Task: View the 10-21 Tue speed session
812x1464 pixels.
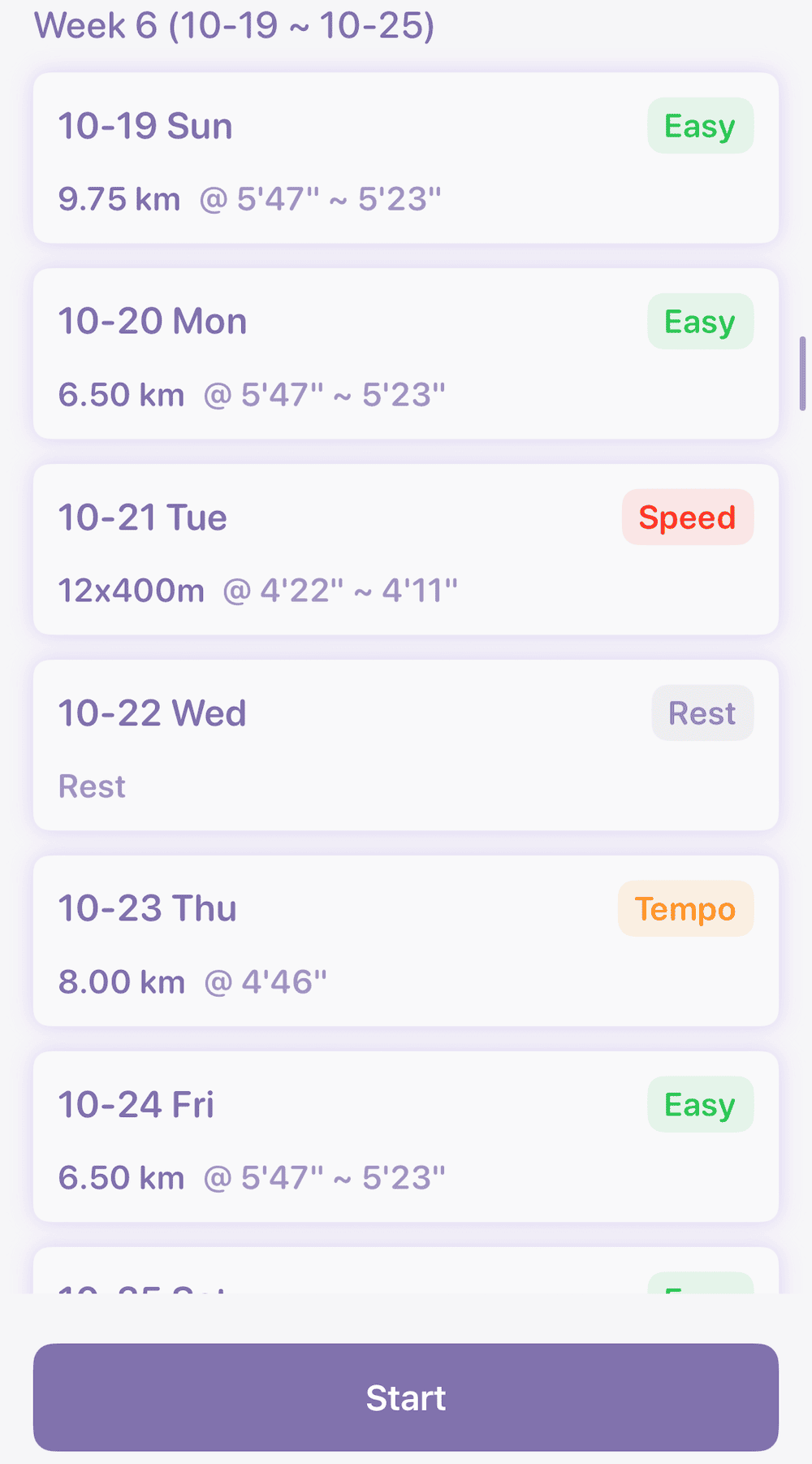Action: click(405, 550)
